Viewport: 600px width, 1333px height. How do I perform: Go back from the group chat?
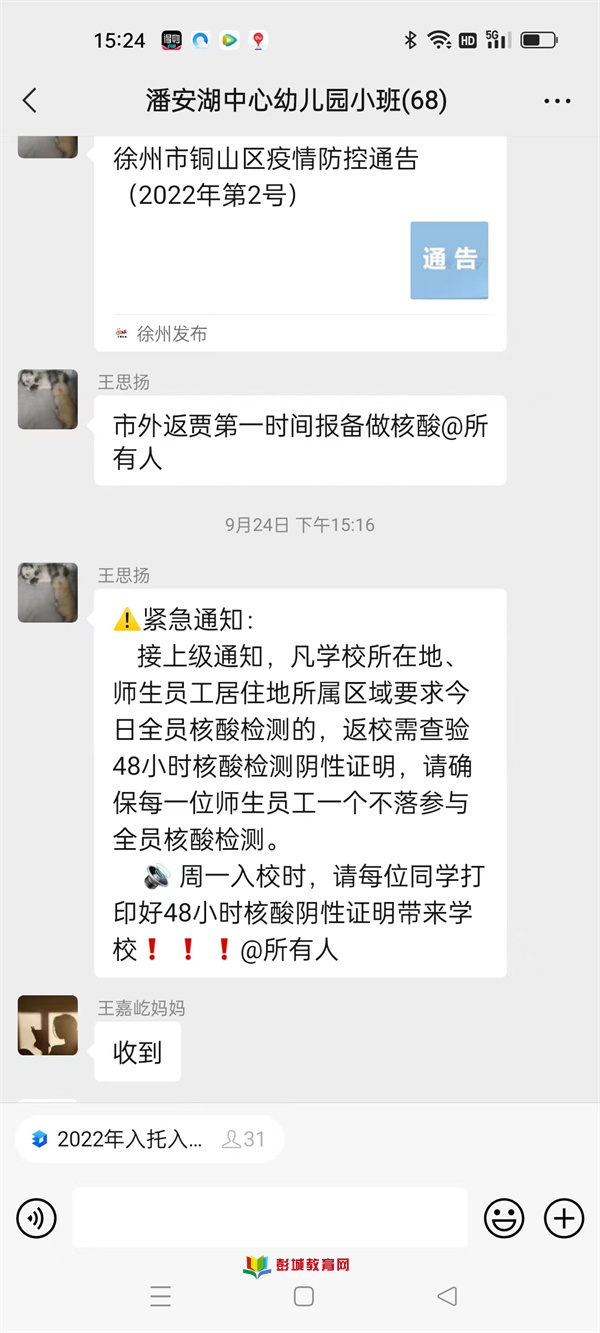[30, 100]
